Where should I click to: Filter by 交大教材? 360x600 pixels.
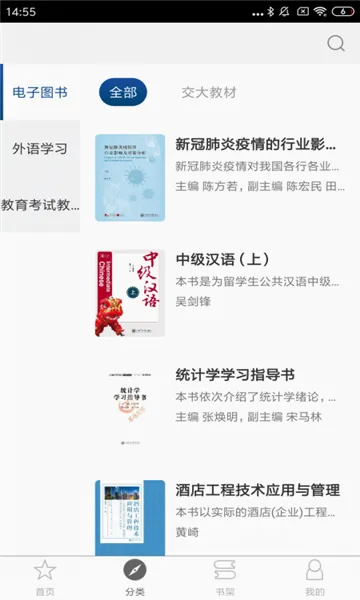tap(209, 92)
